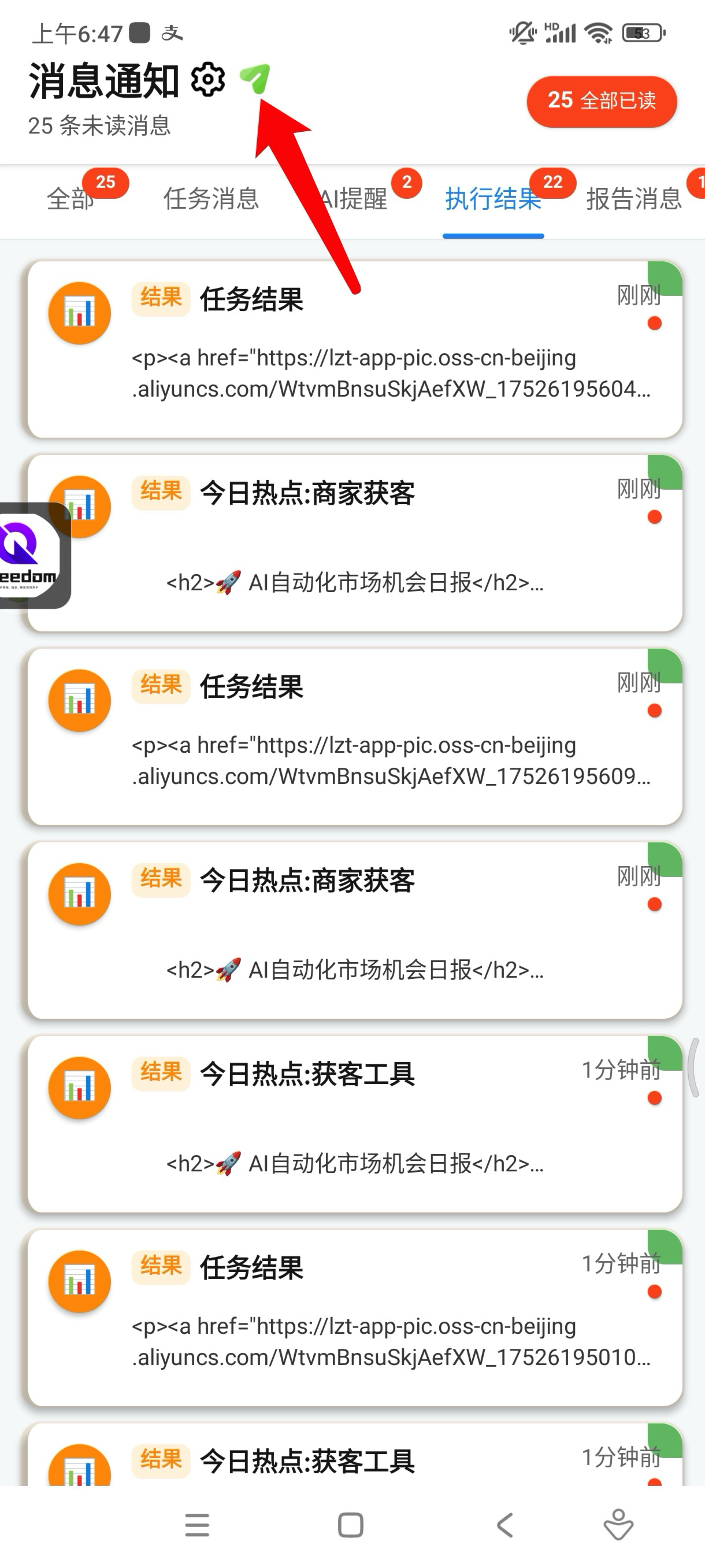Select the 执行结果 tab

493,199
